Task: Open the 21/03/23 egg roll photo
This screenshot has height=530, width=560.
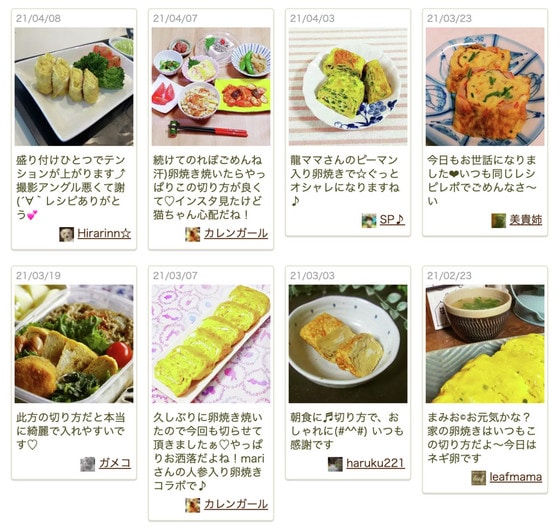Action: [x=485, y=86]
